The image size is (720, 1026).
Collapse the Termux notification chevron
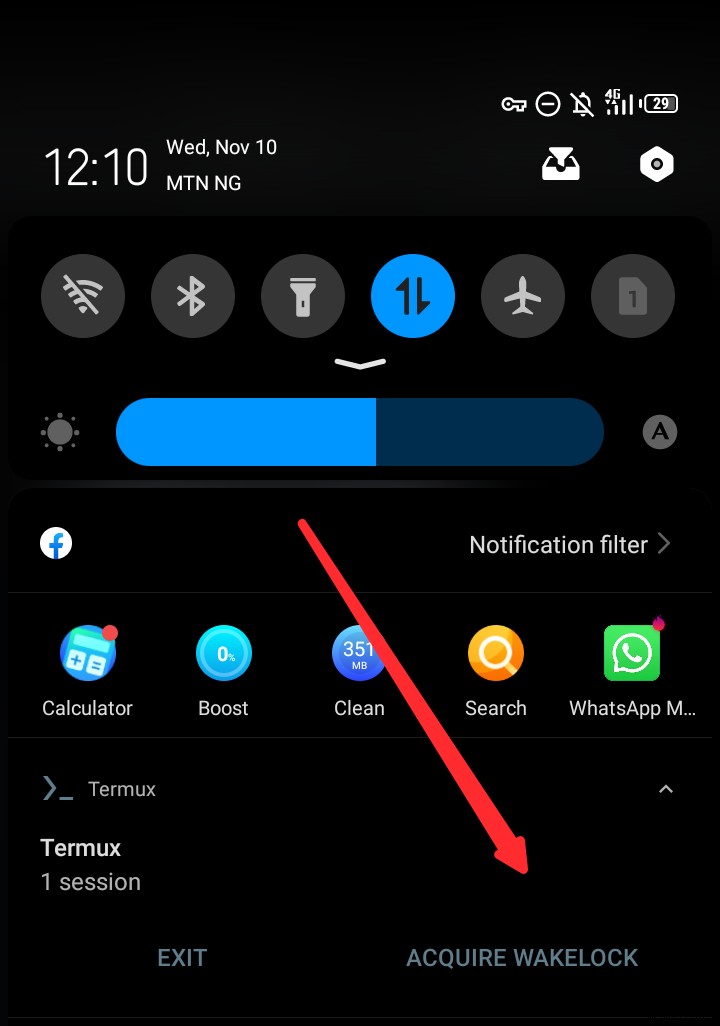coord(666,789)
